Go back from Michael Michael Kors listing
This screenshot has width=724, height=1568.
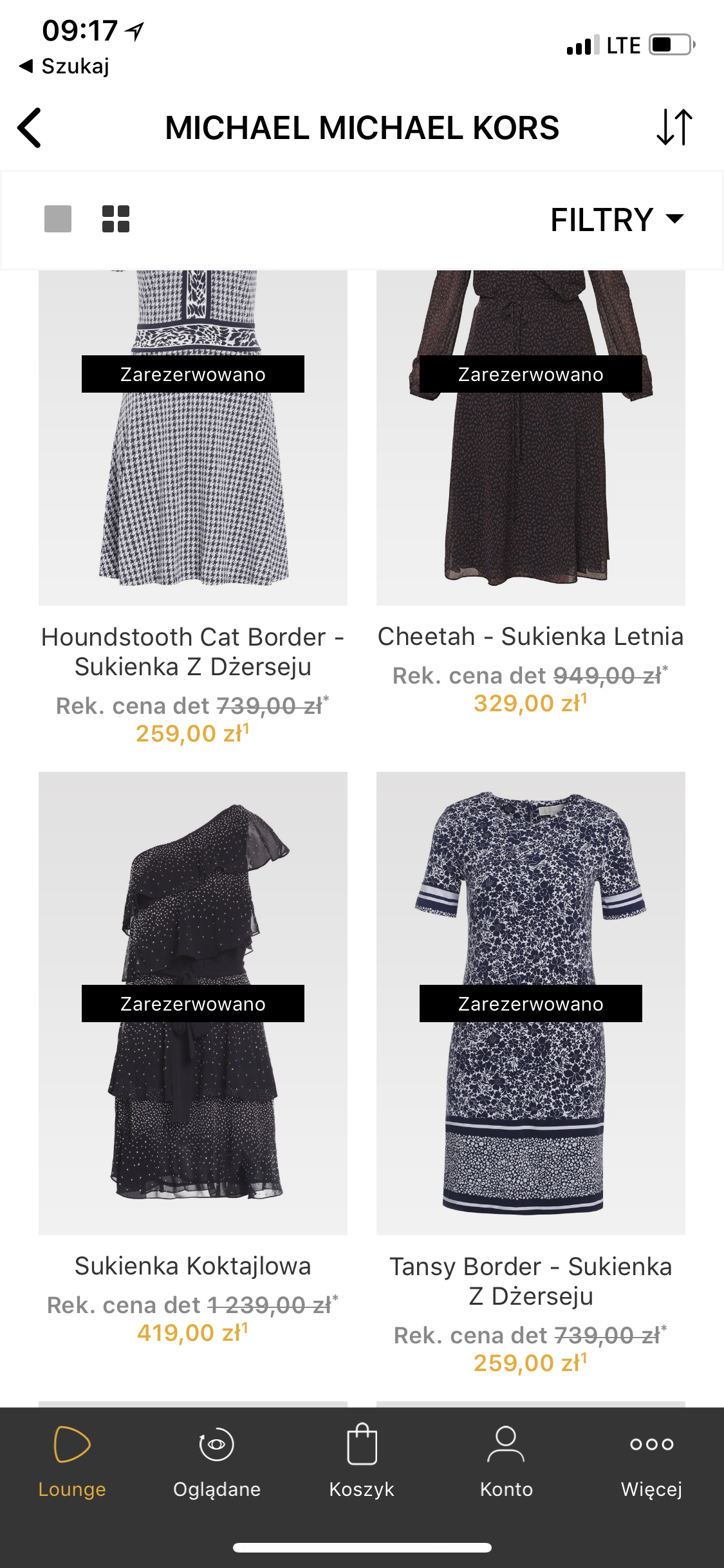30,127
